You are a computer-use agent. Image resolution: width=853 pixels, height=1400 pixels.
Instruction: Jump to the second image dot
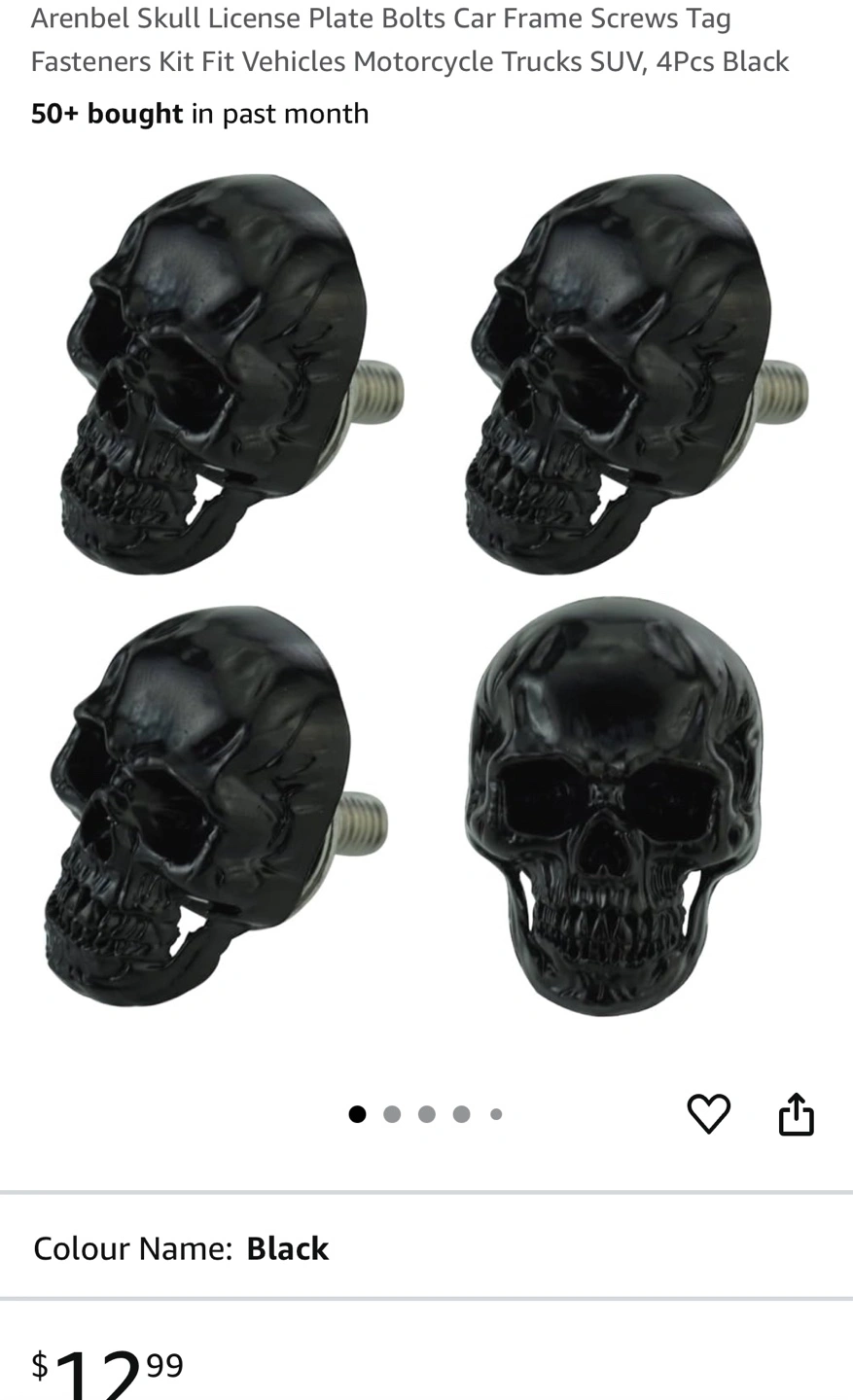392,1114
